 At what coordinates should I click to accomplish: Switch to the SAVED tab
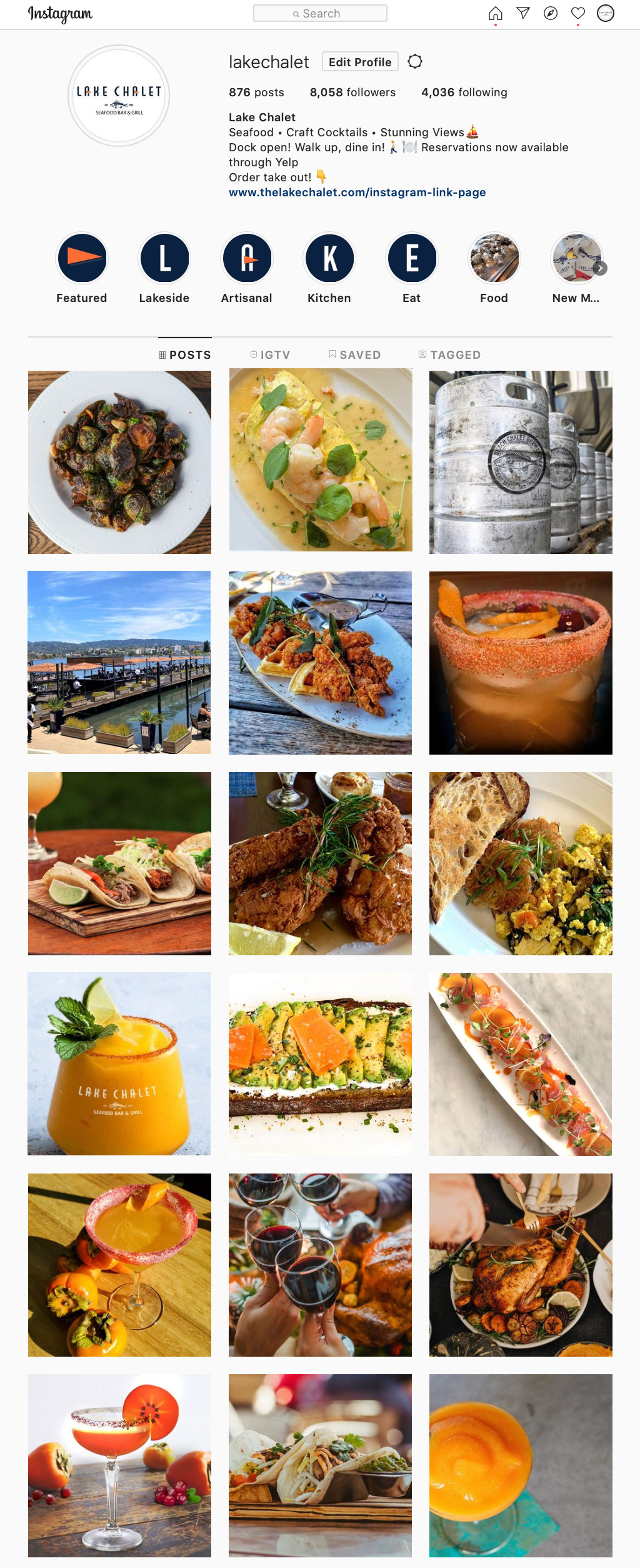[x=354, y=355]
